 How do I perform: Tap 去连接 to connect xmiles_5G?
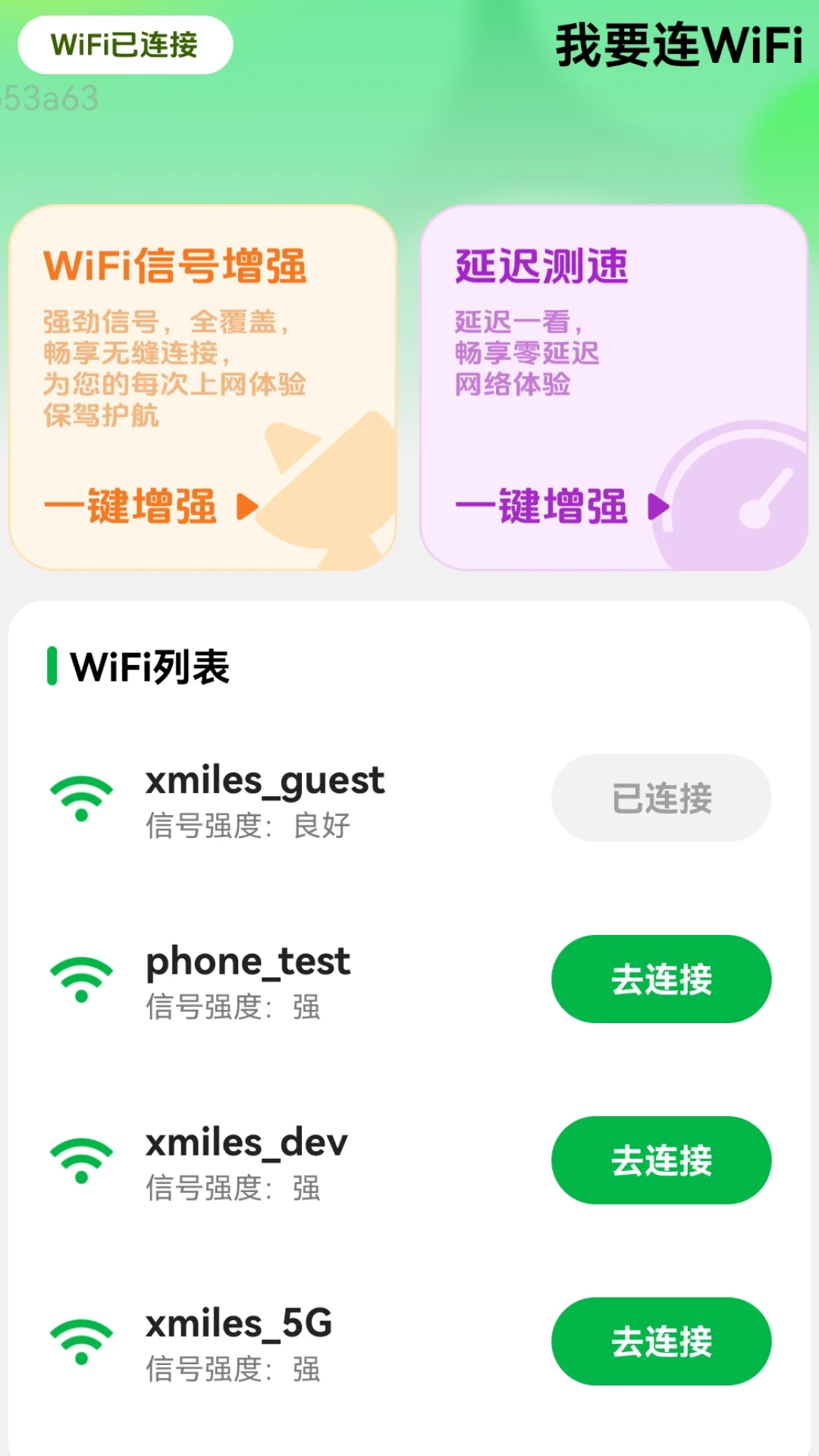661,1342
